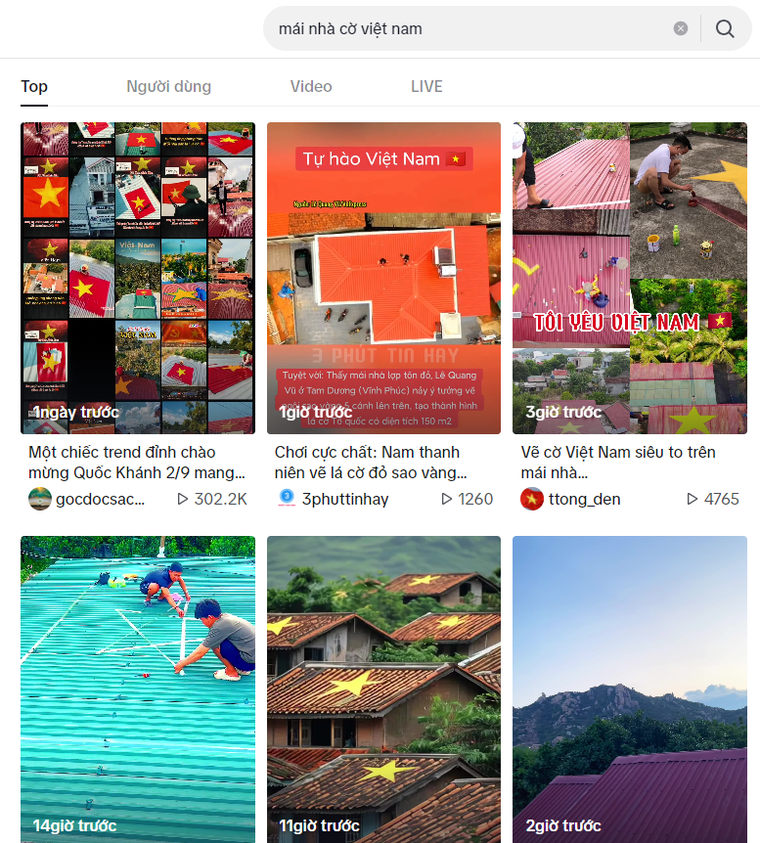Viewport: 760px width, 843px height.
Task: Open the Tự hào Việt Nam video
Action: (384, 278)
